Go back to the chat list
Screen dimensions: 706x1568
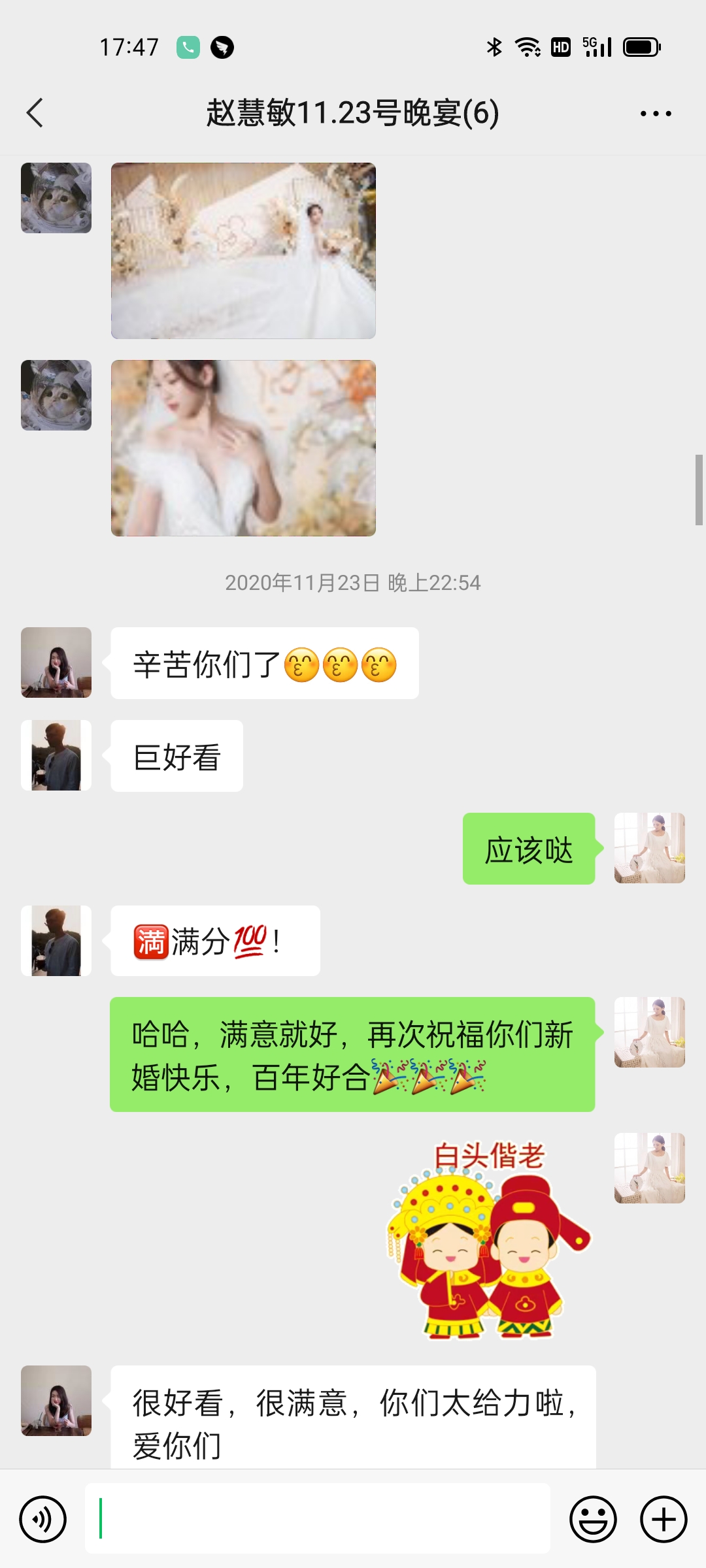(x=35, y=113)
